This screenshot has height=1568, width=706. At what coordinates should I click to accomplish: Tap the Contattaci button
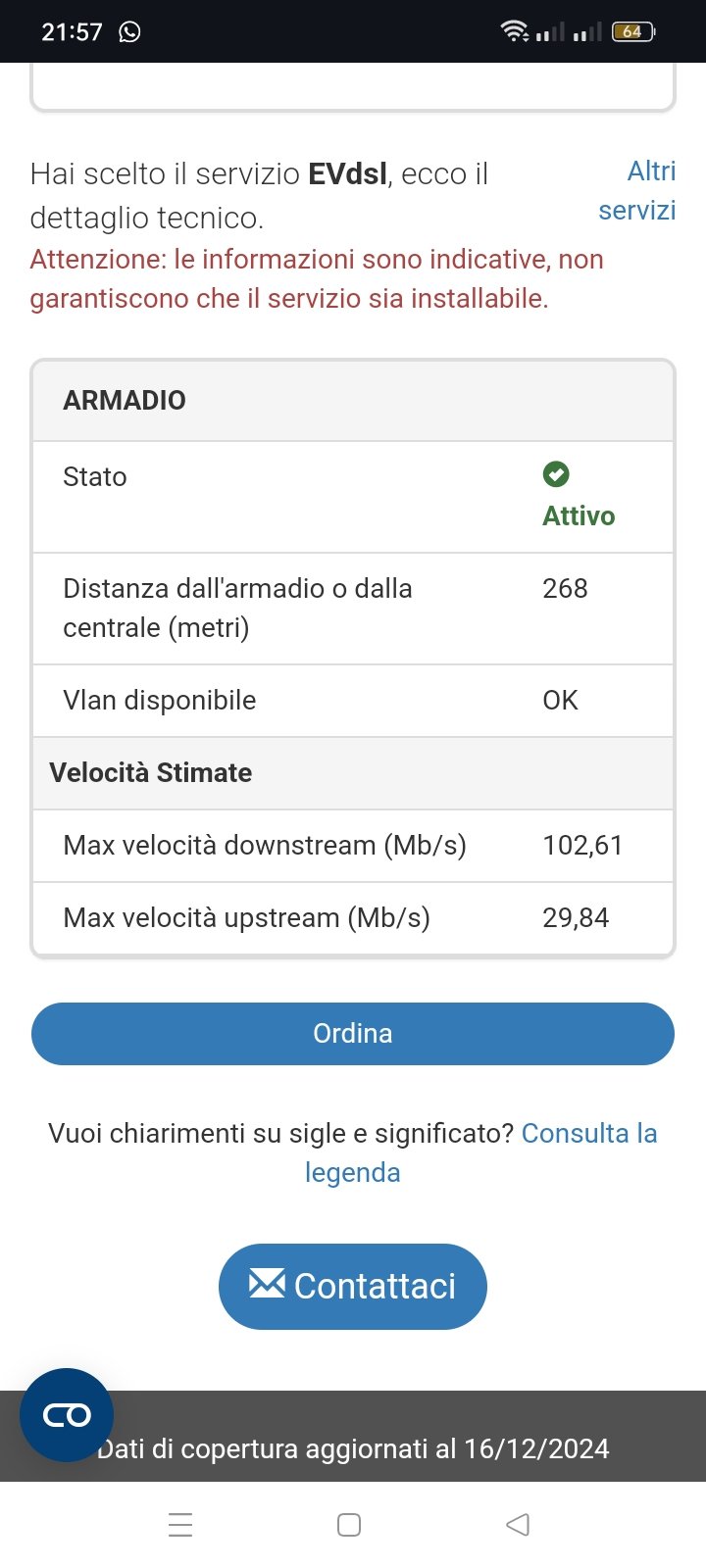(353, 1287)
